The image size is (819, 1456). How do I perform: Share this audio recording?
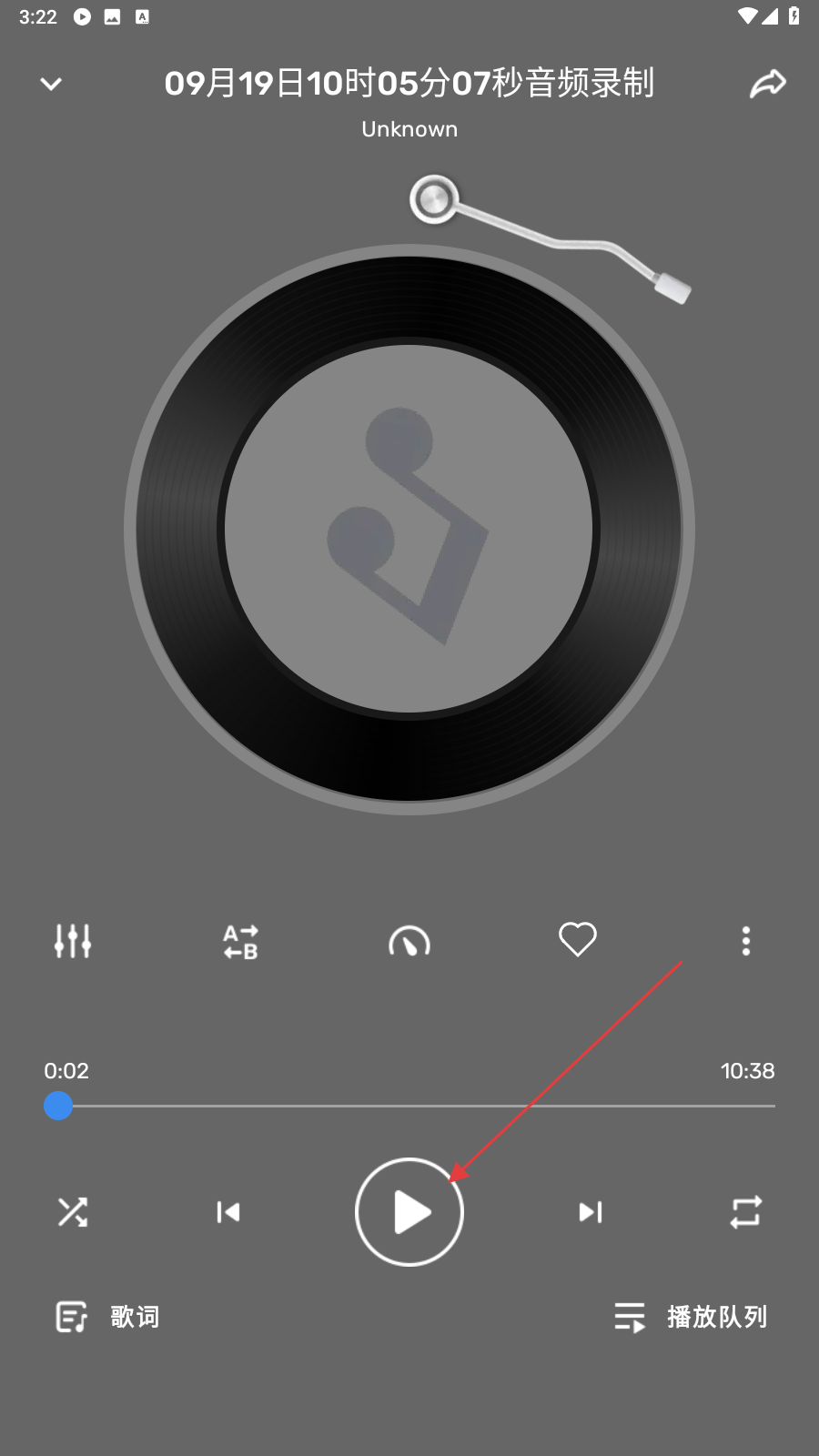(767, 84)
